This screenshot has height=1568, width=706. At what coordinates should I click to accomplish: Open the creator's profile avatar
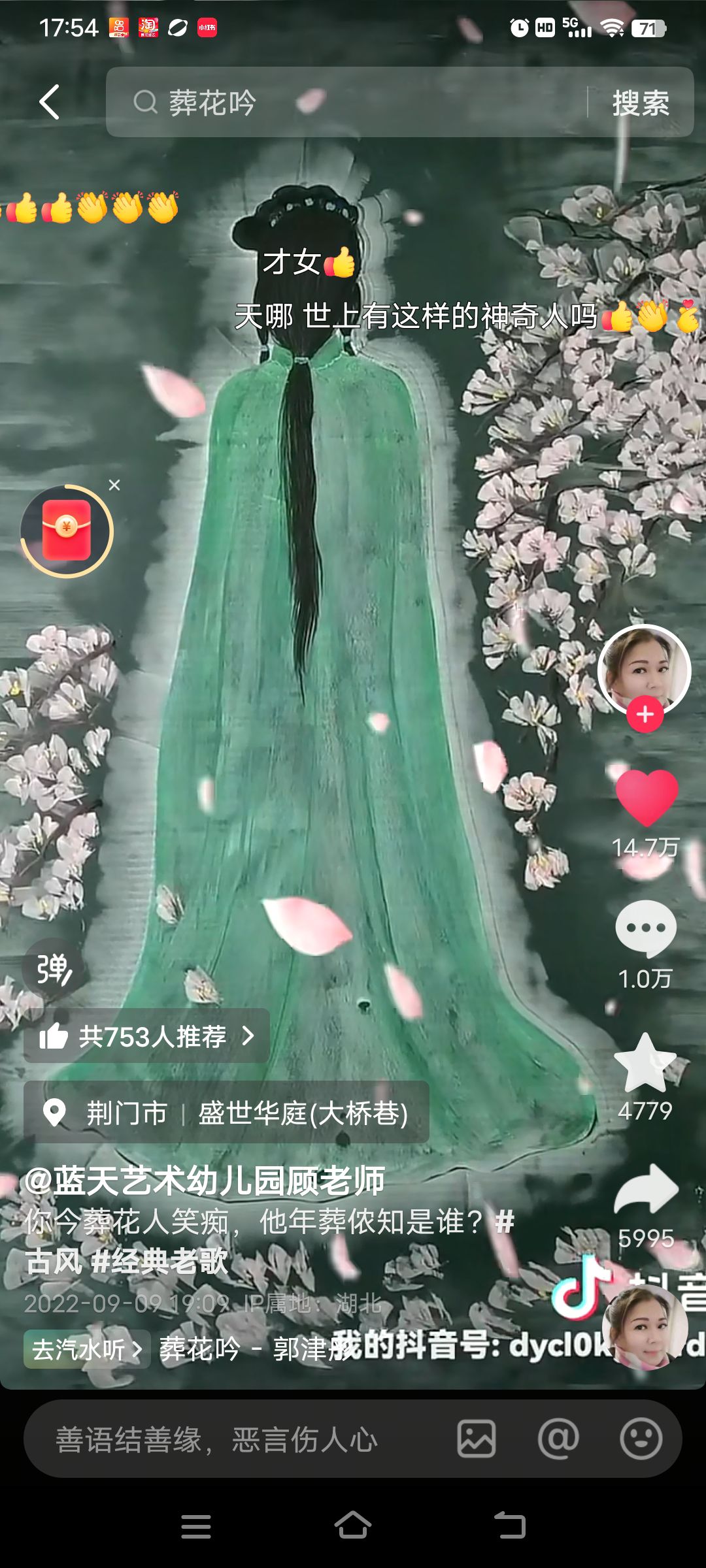644,668
